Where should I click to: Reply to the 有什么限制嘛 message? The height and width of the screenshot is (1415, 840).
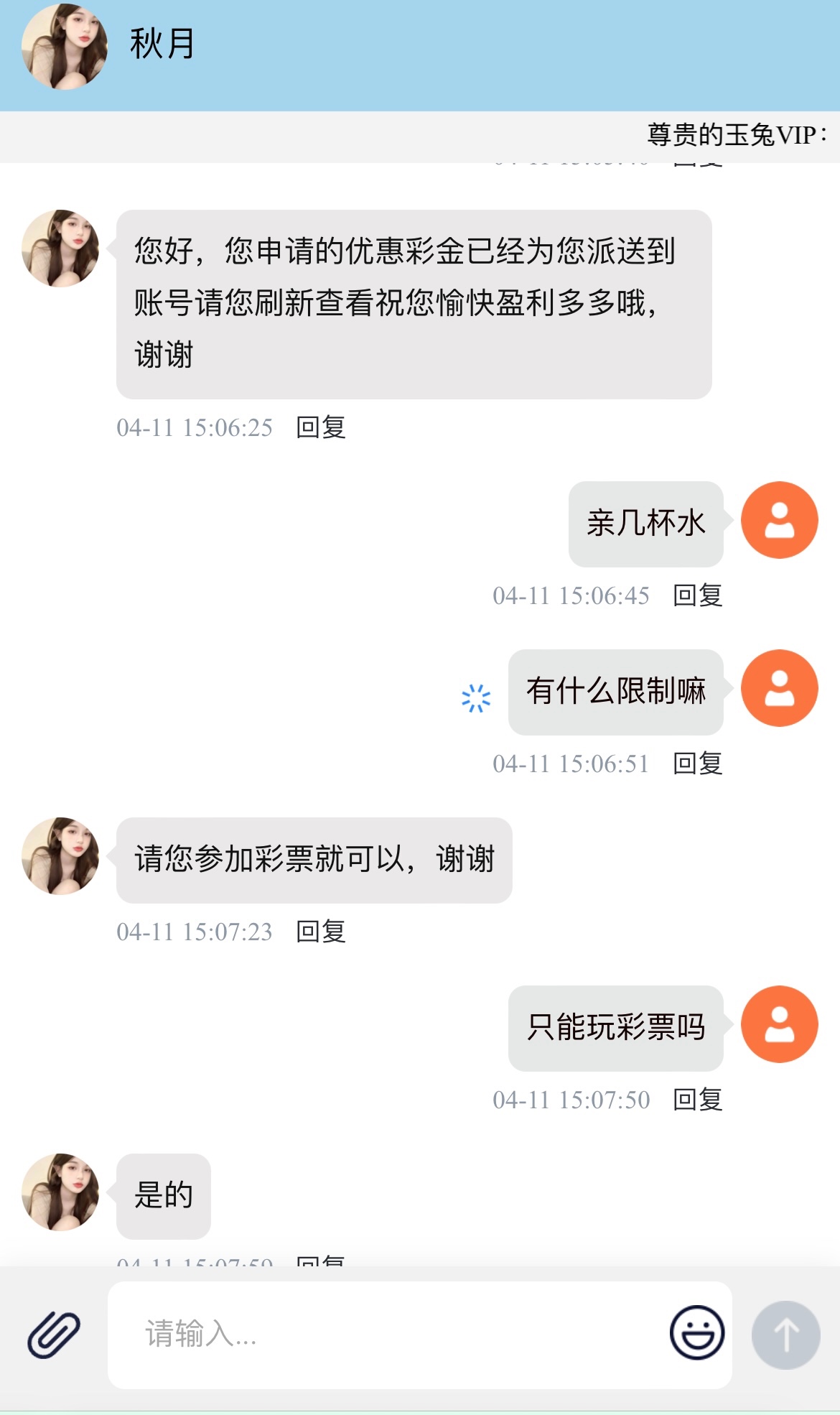(x=697, y=764)
